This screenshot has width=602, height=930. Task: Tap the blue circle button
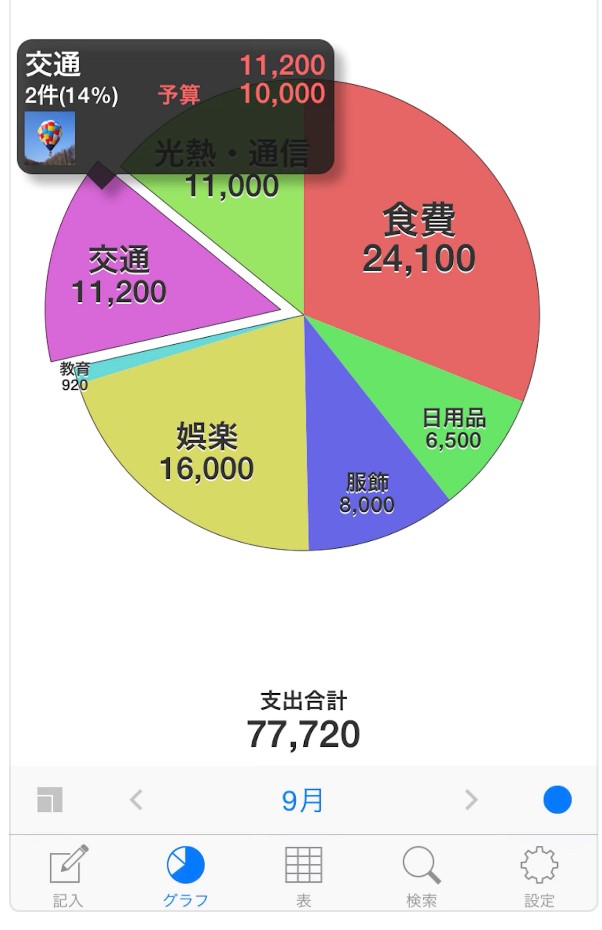click(x=557, y=800)
